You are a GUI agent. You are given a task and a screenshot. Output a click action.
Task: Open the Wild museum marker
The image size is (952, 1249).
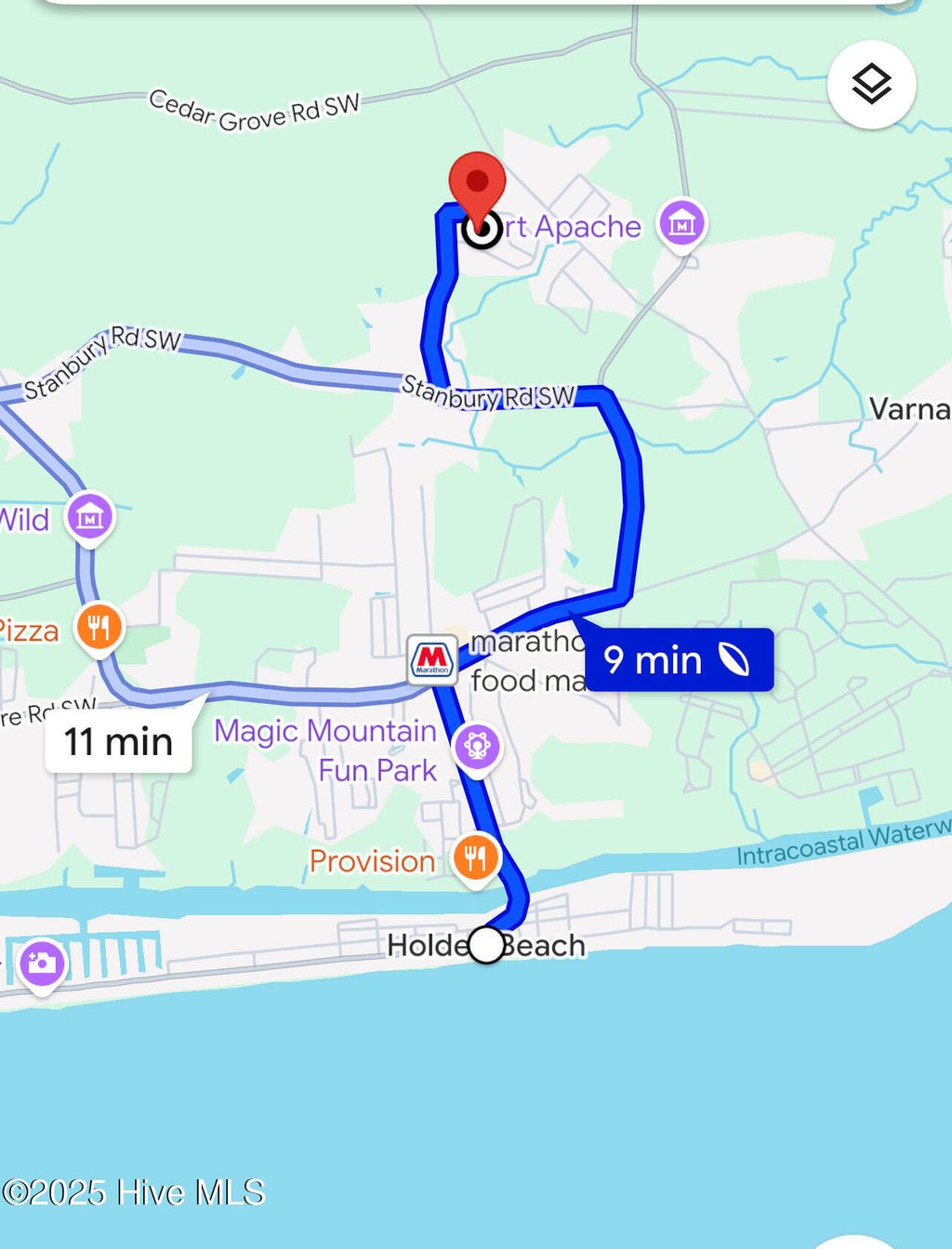click(89, 517)
